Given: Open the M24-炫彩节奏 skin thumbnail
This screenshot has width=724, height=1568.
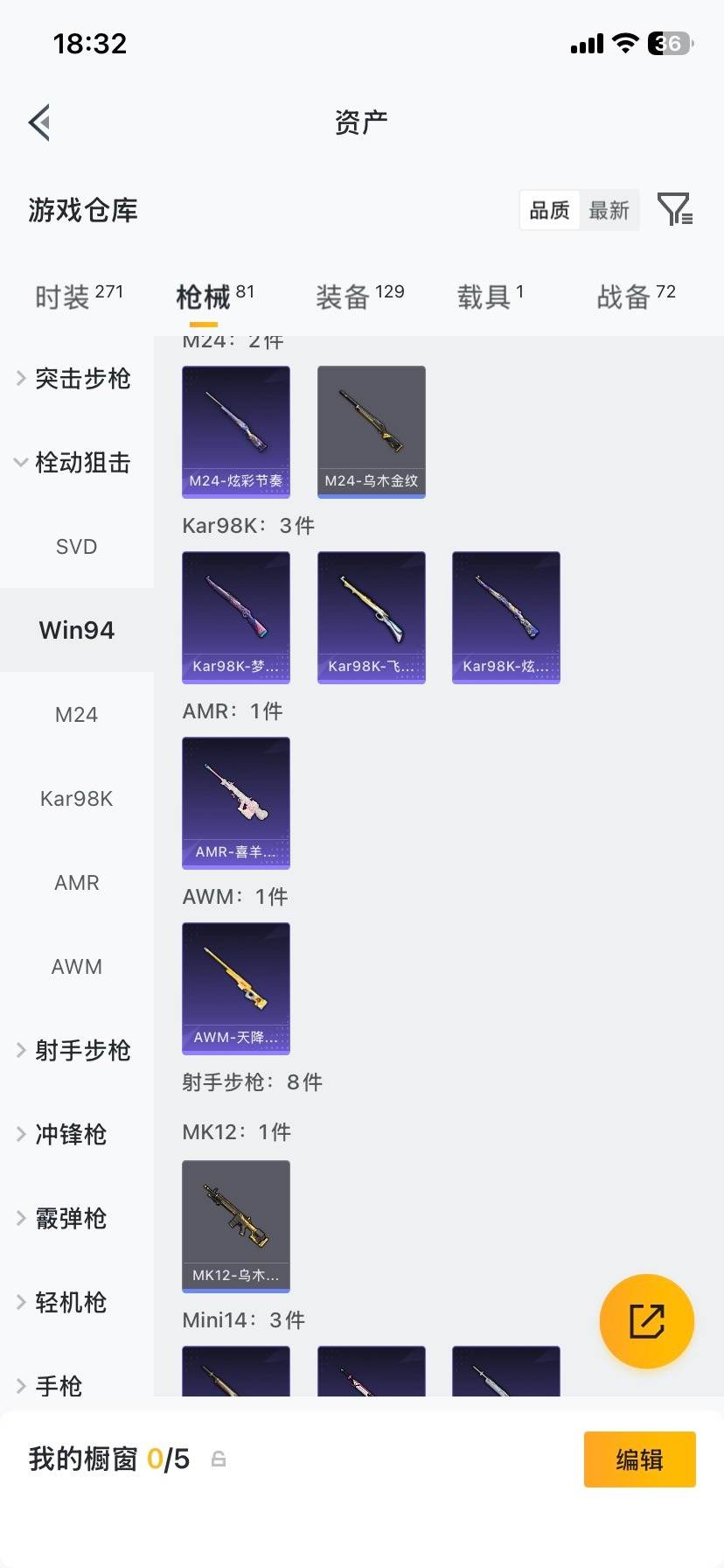Looking at the screenshot, I should [x=235, y=432].
